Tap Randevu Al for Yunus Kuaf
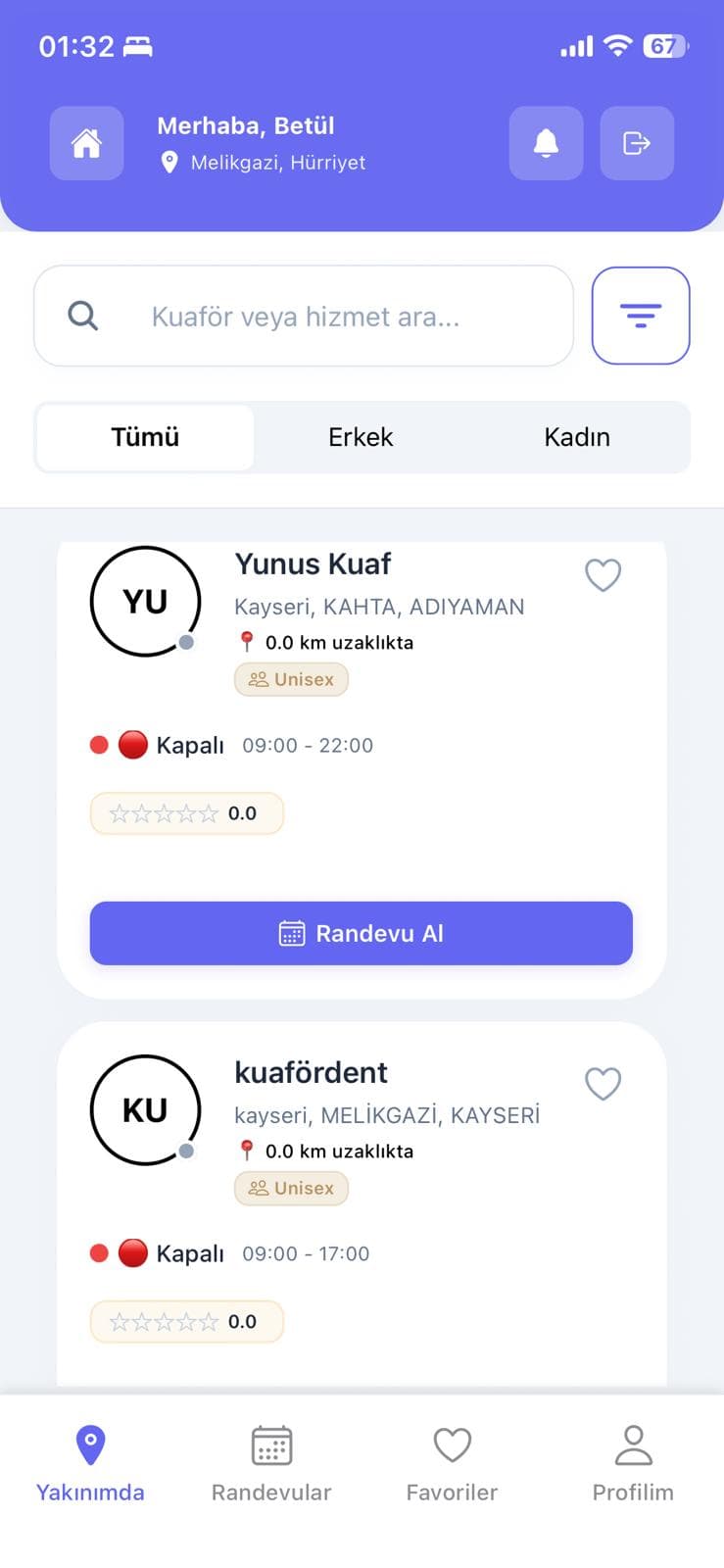The height and width of the screenshot is (1568, 724). tap(361, 933)
